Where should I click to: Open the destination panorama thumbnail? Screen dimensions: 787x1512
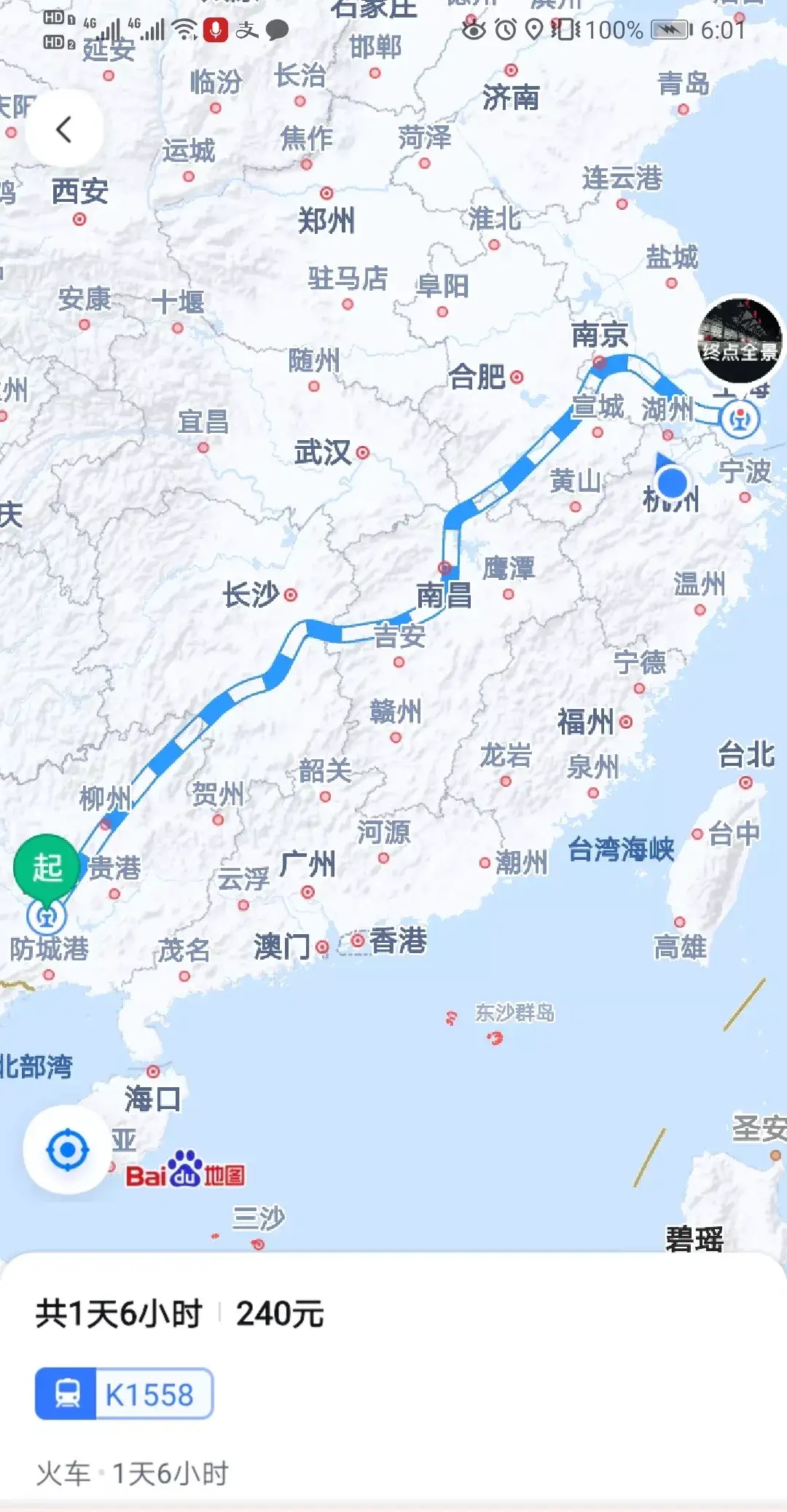point(739,340)
